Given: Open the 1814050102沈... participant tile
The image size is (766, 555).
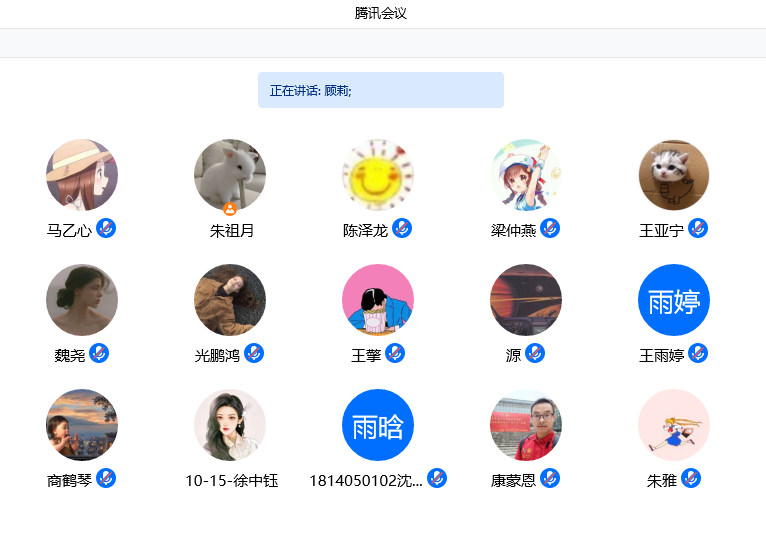Looking at the screenshot, I should coord(378,425).
